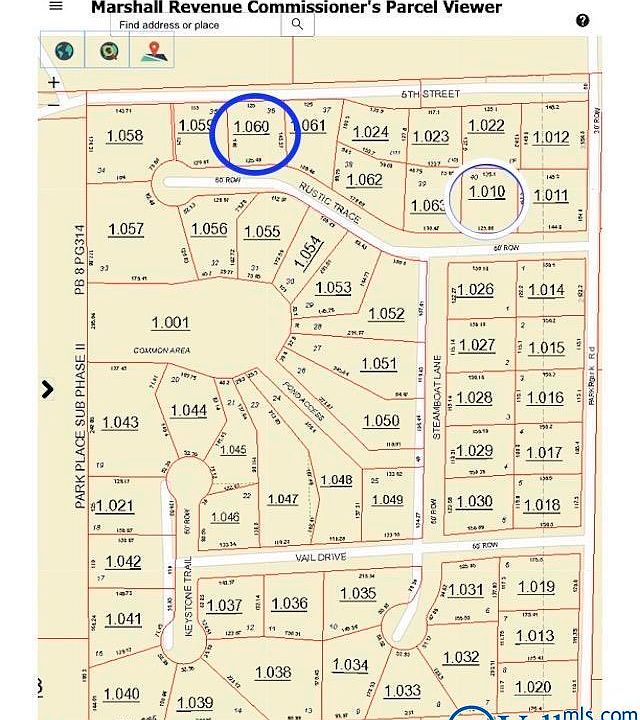Open the basemap globe tool
640x720 pixels.
63,51
